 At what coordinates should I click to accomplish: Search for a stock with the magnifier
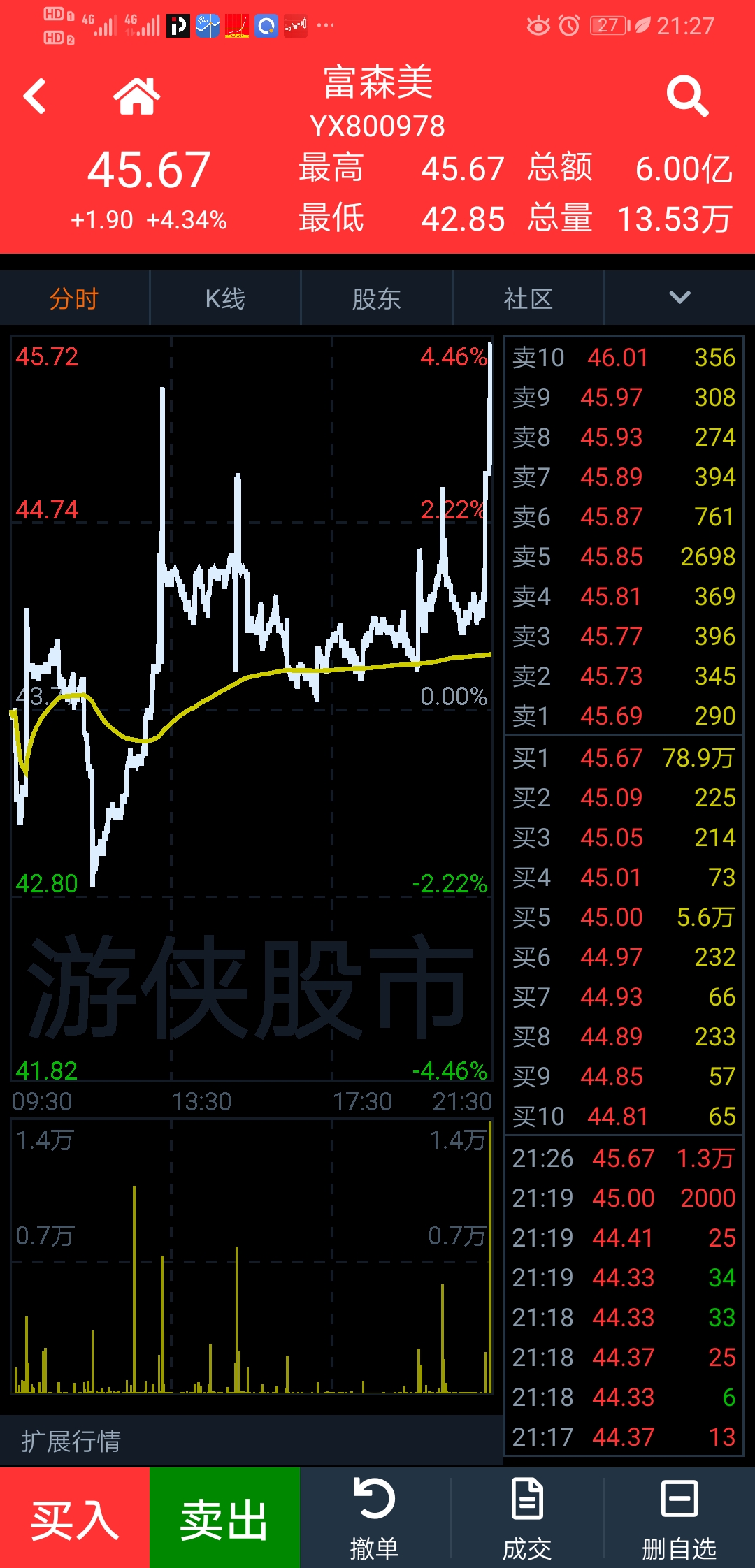coord(687,96)
